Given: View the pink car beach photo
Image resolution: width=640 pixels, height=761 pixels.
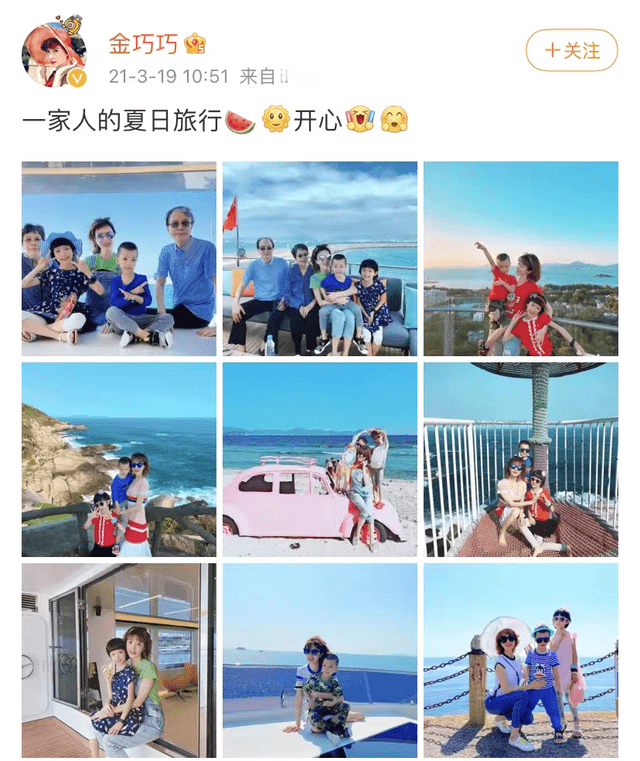Looking at the screenshot, I should pyautogui.click(x=320, y=459).
